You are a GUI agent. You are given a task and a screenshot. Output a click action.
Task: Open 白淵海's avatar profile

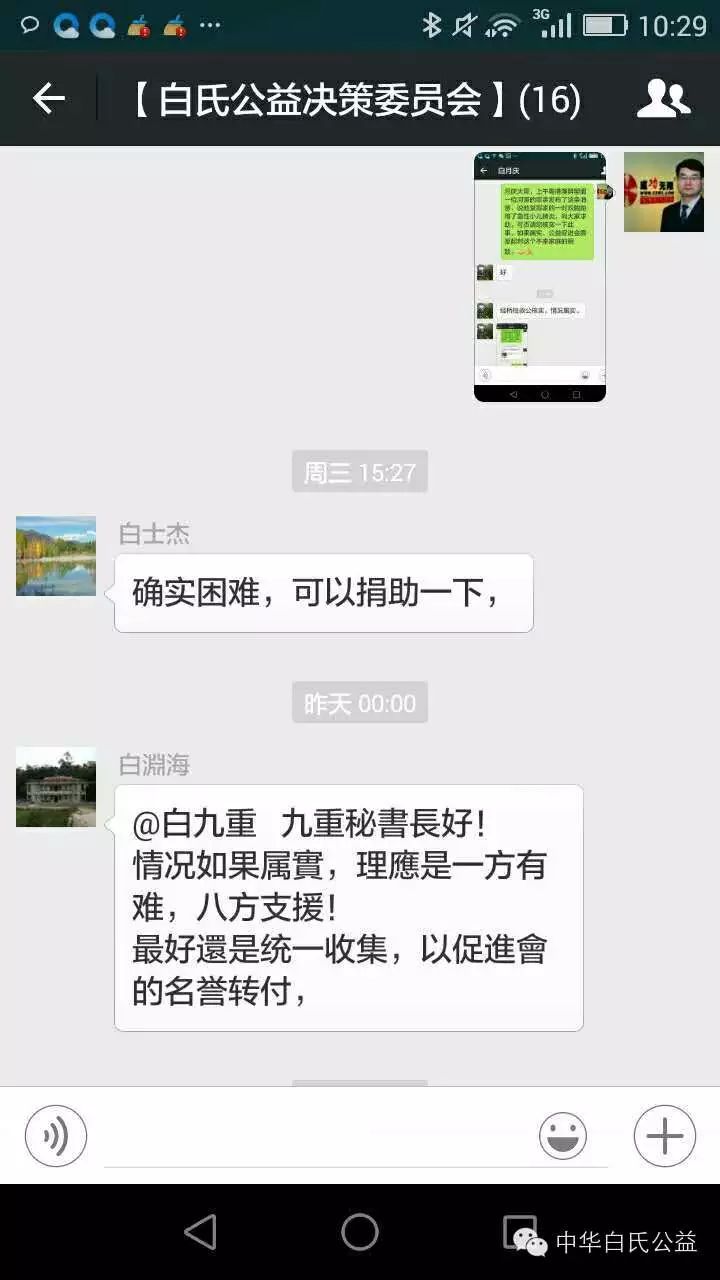tap(56, 787)
